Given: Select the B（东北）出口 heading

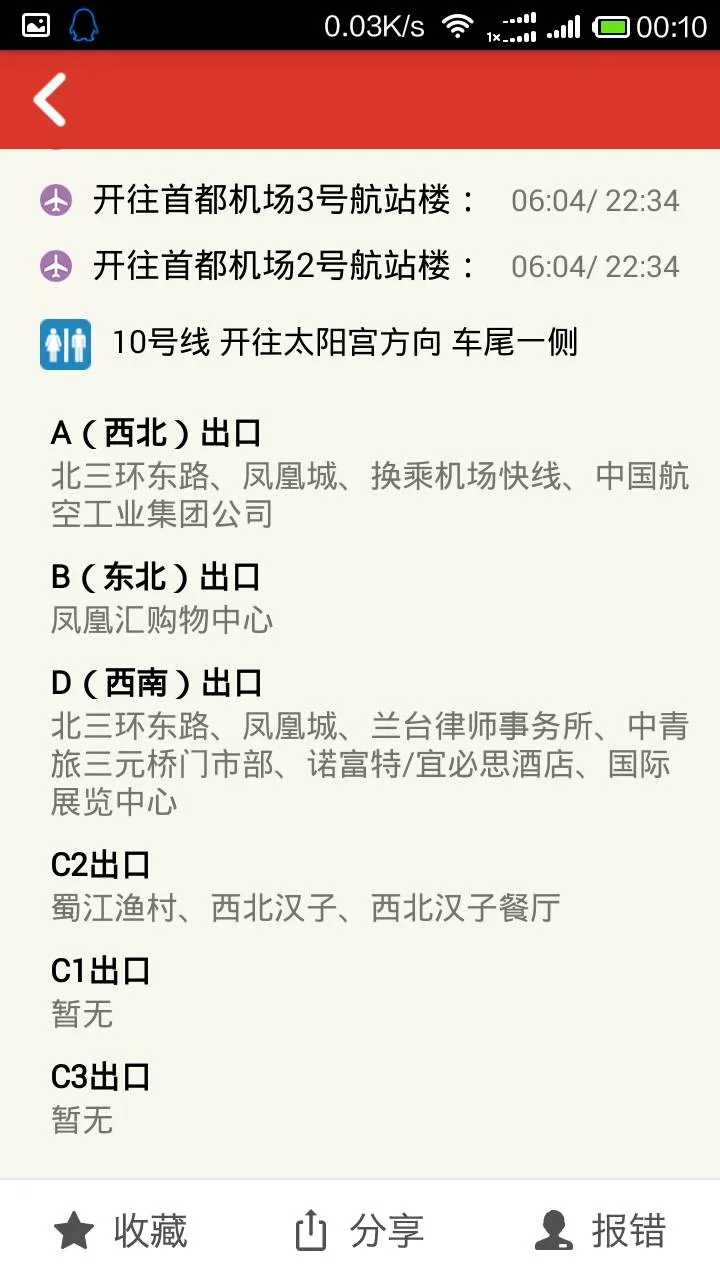Looking at the screenshot, I should pos(155,578).
